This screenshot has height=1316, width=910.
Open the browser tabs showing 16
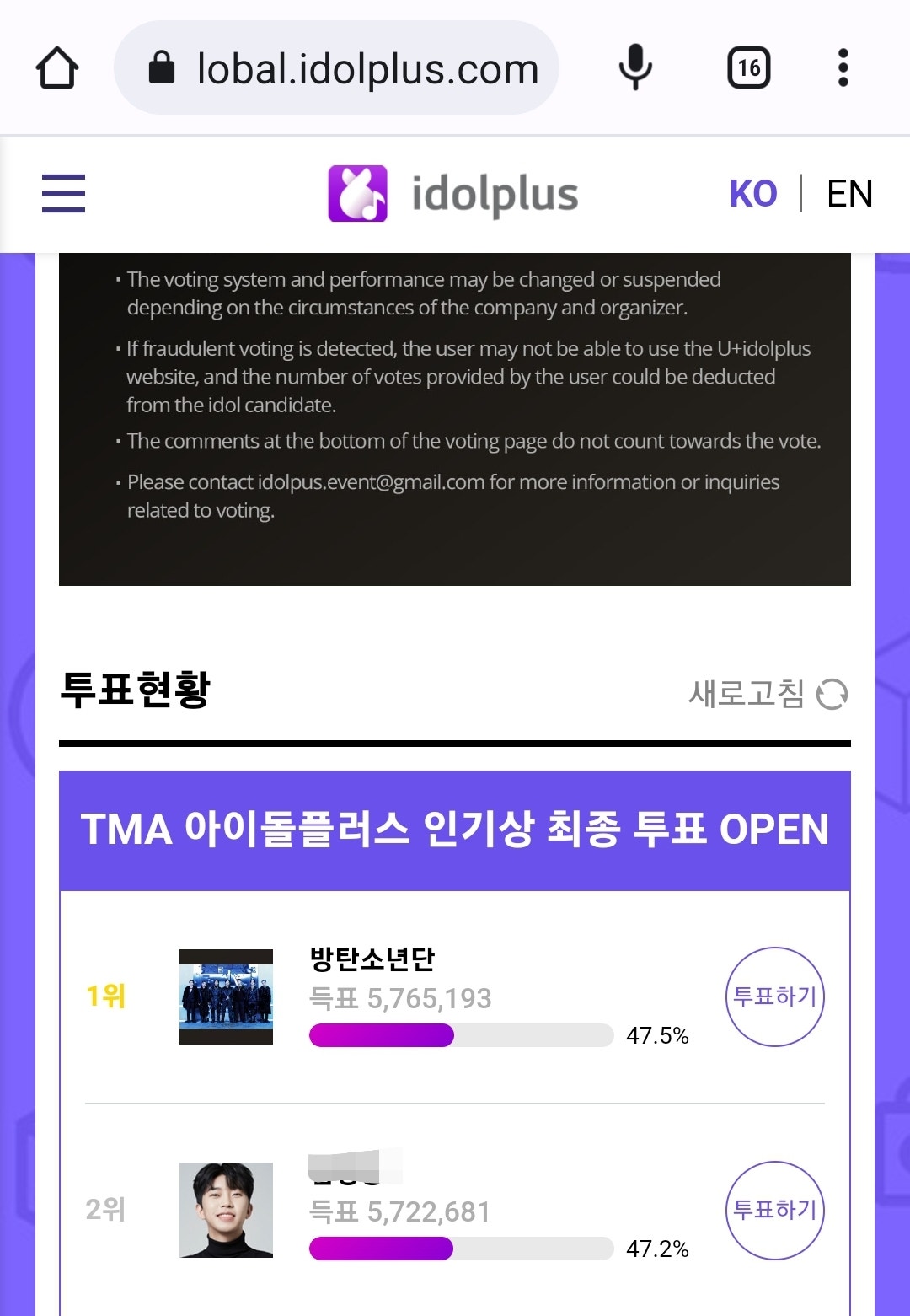[x=748, y=67]
